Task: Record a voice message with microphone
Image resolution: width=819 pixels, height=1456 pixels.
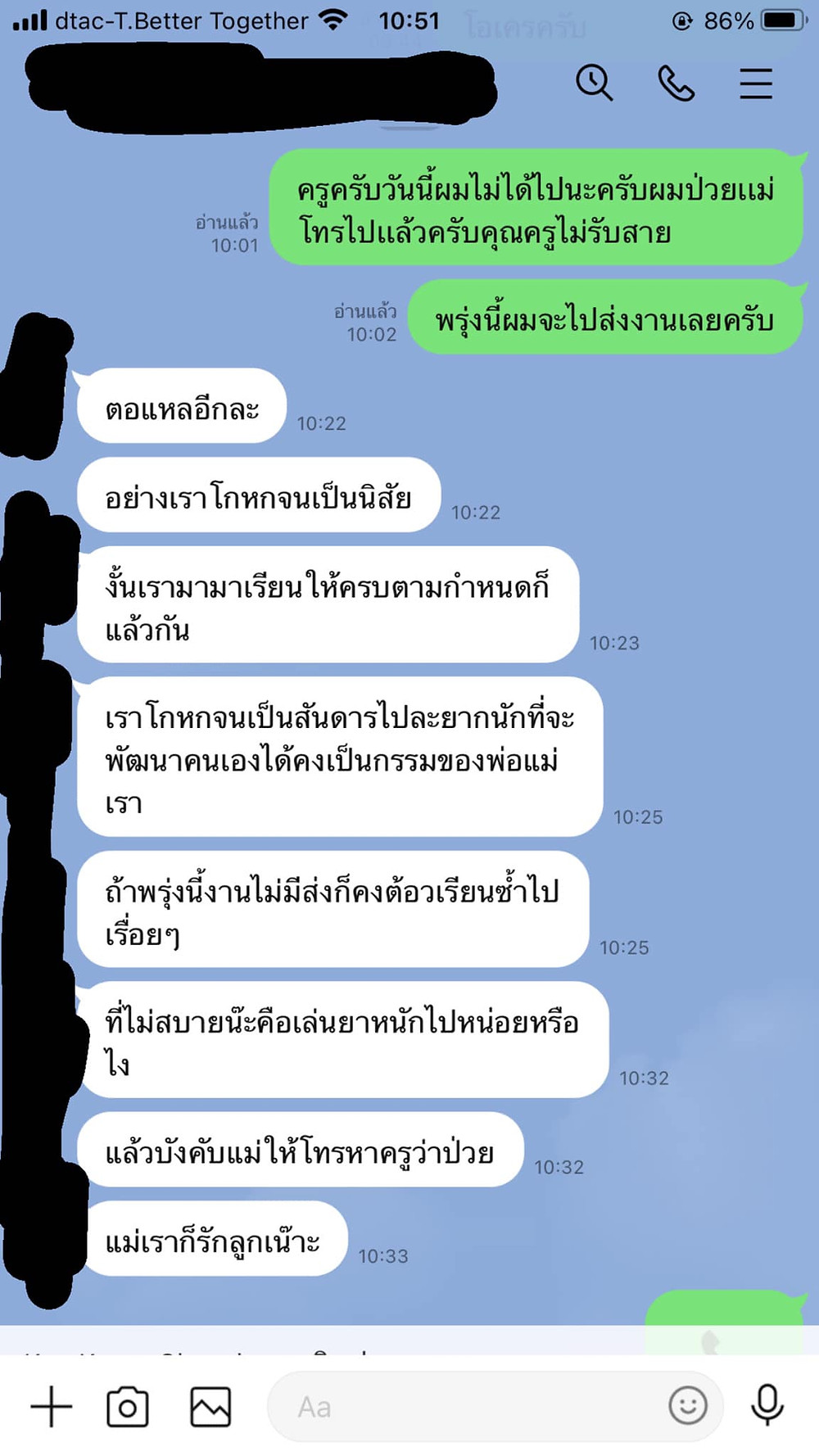Action: pyautogui.click(x=767, y=1405)
